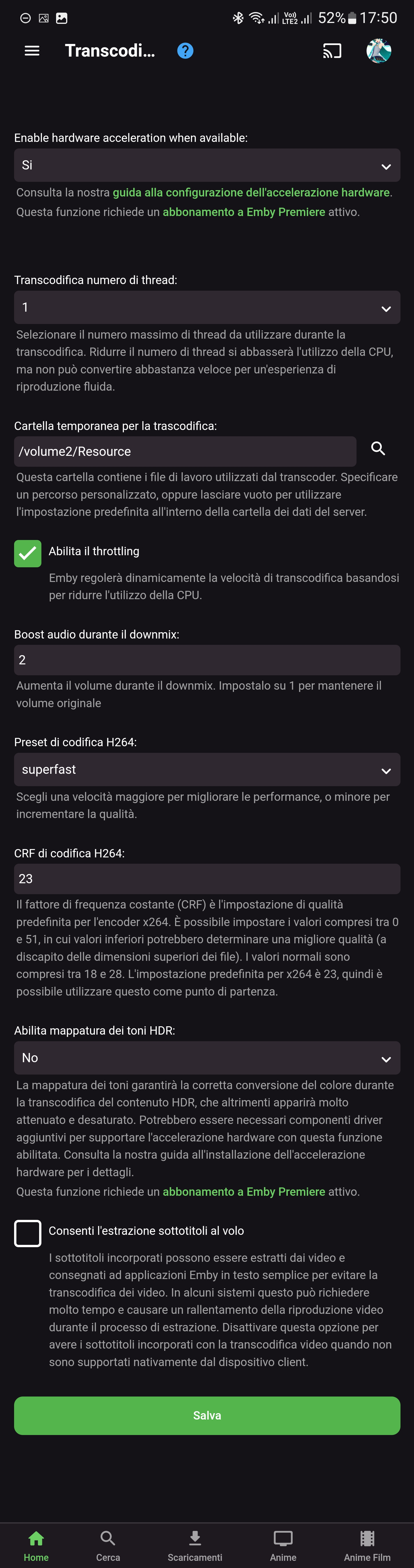Open the user profile avatar

point(379,51)
